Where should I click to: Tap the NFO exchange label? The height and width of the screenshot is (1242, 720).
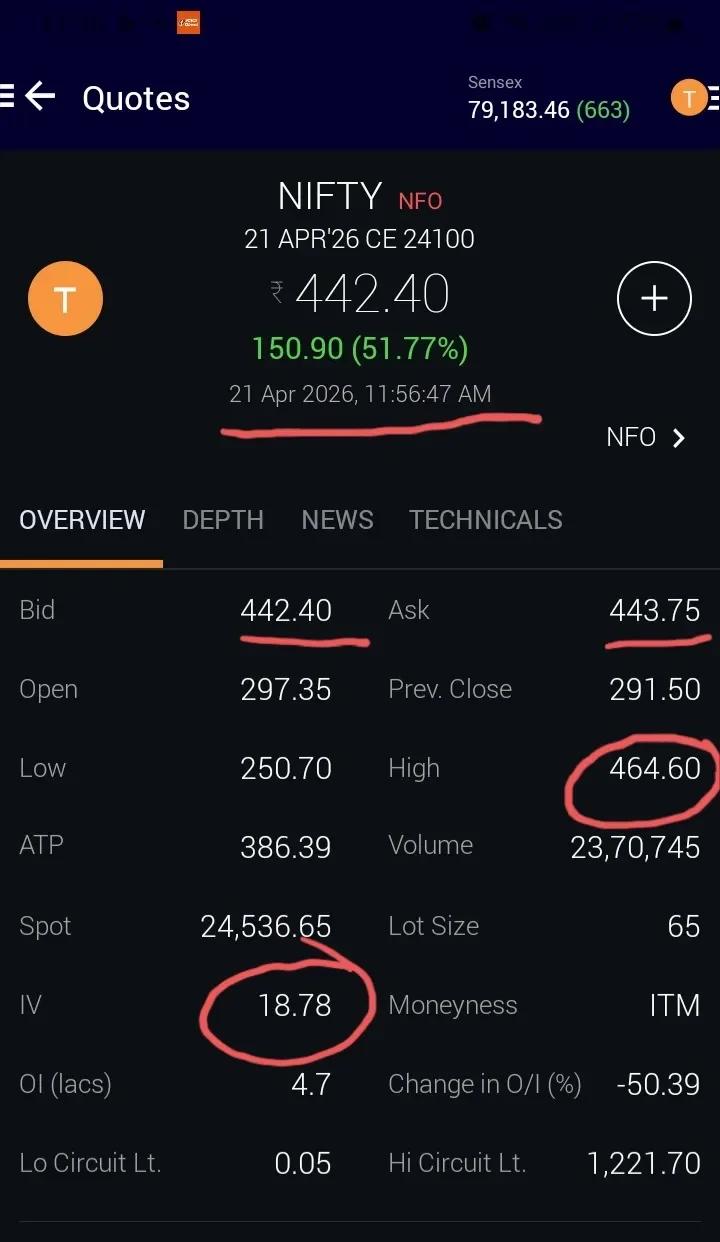tap(419, 201)
